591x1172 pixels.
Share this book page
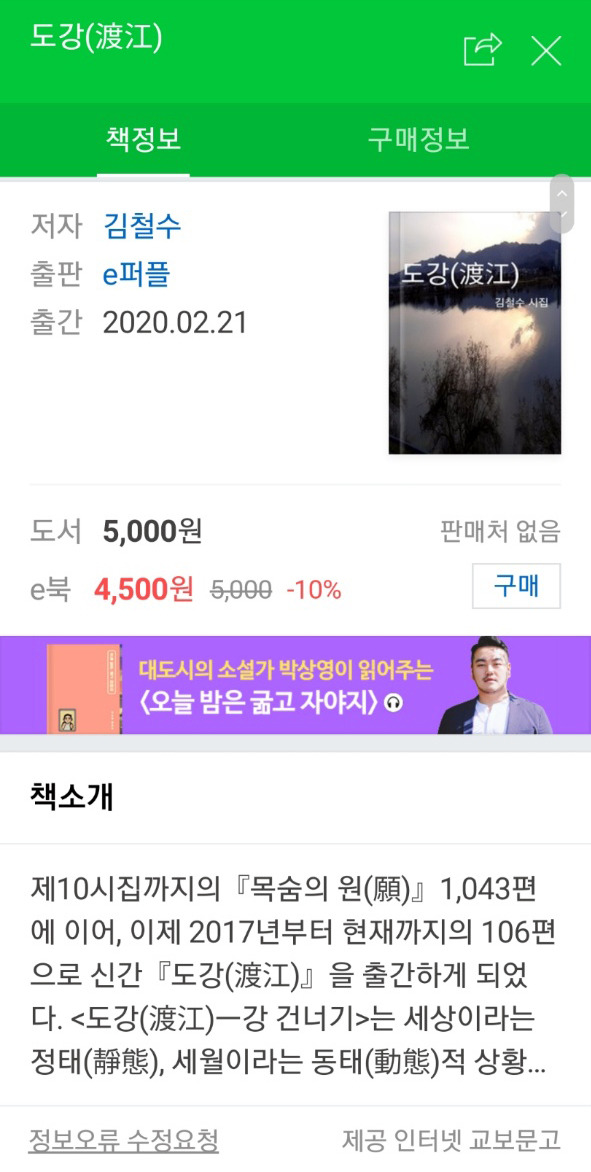482,51
